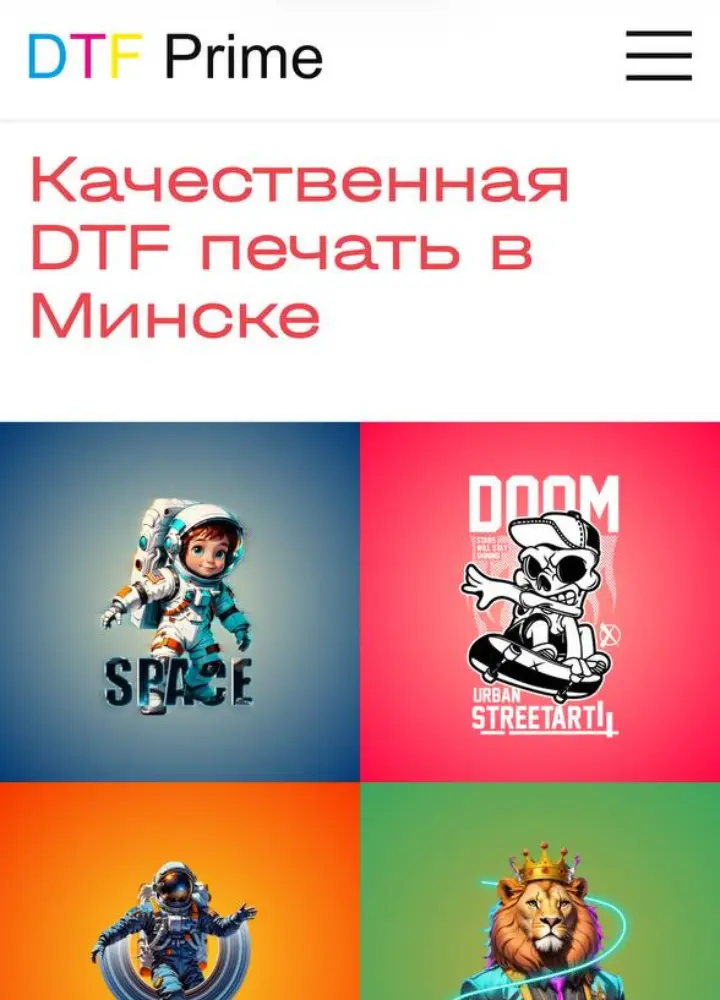Open the orange astronaut print tile
720x1000 pixels.
click(180, 892)
